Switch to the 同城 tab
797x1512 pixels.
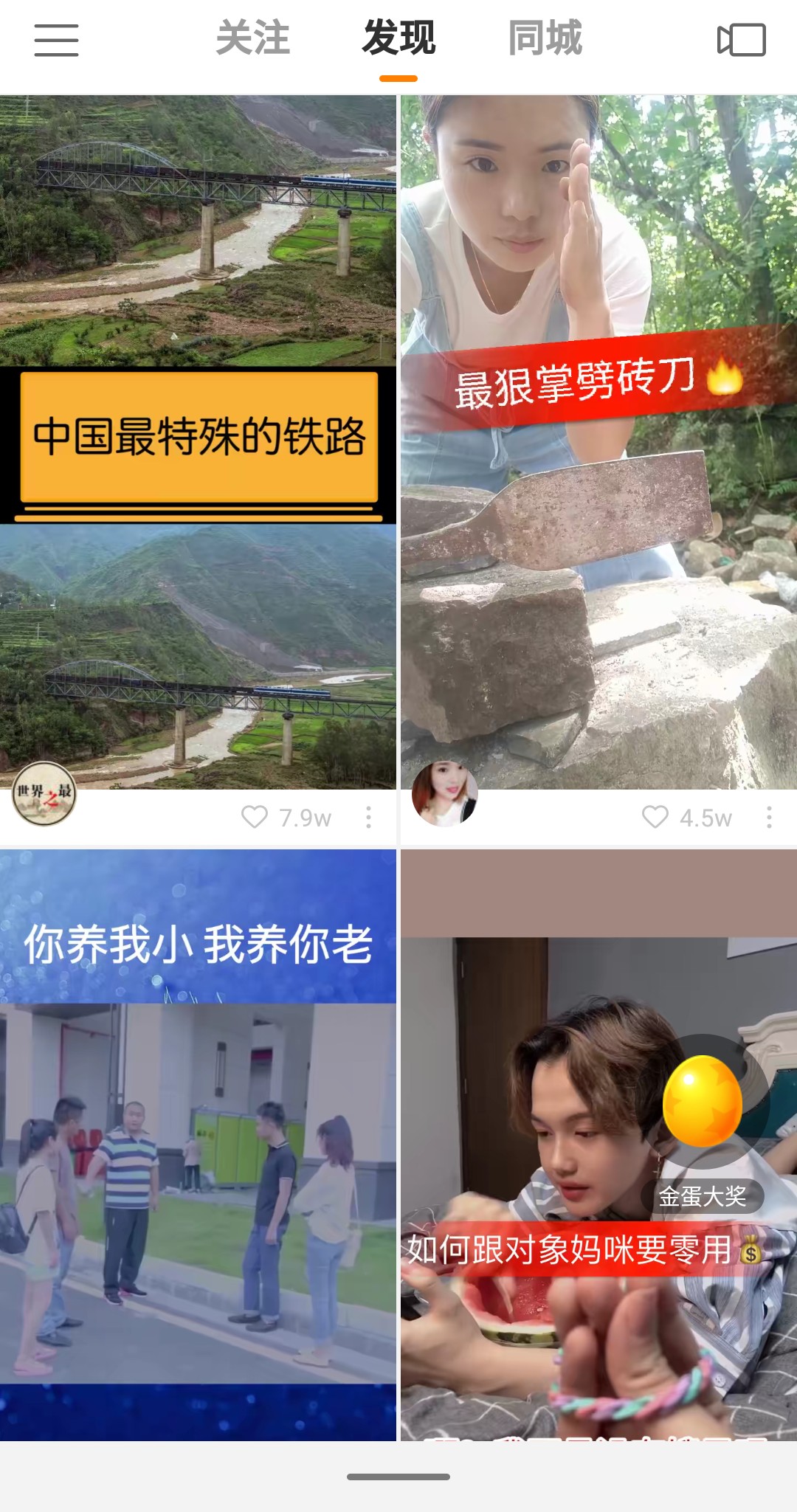tap(545, 38)
